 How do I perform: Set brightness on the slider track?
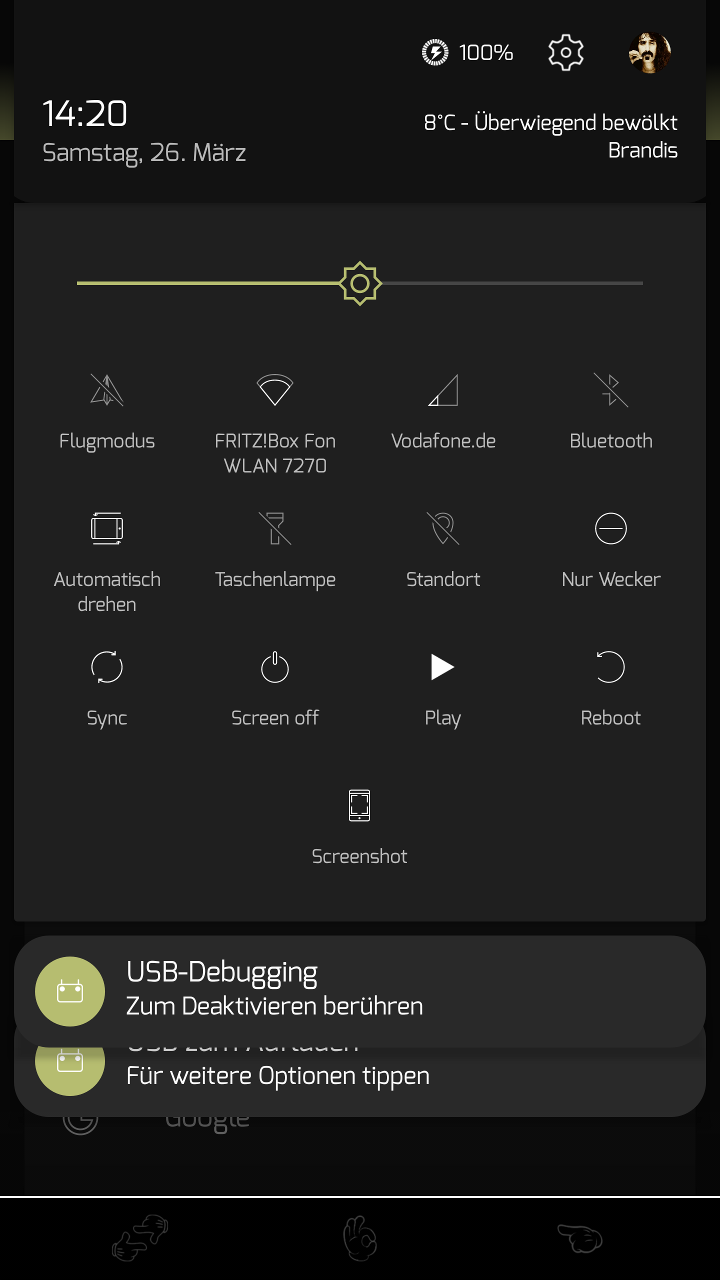pos(500,284)
